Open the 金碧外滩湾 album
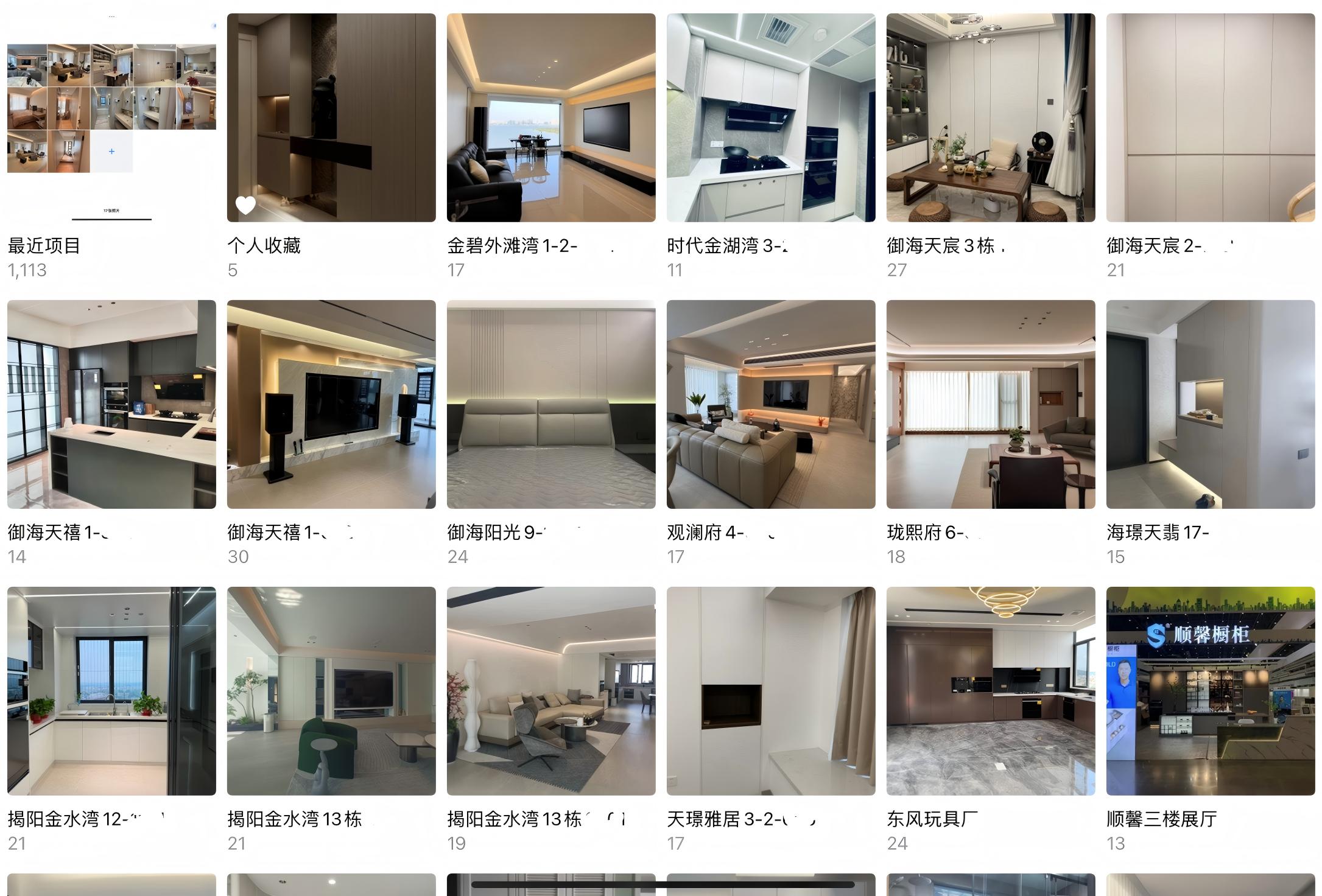The width and height of the screenshot is (1322, 896). [551, 117]
